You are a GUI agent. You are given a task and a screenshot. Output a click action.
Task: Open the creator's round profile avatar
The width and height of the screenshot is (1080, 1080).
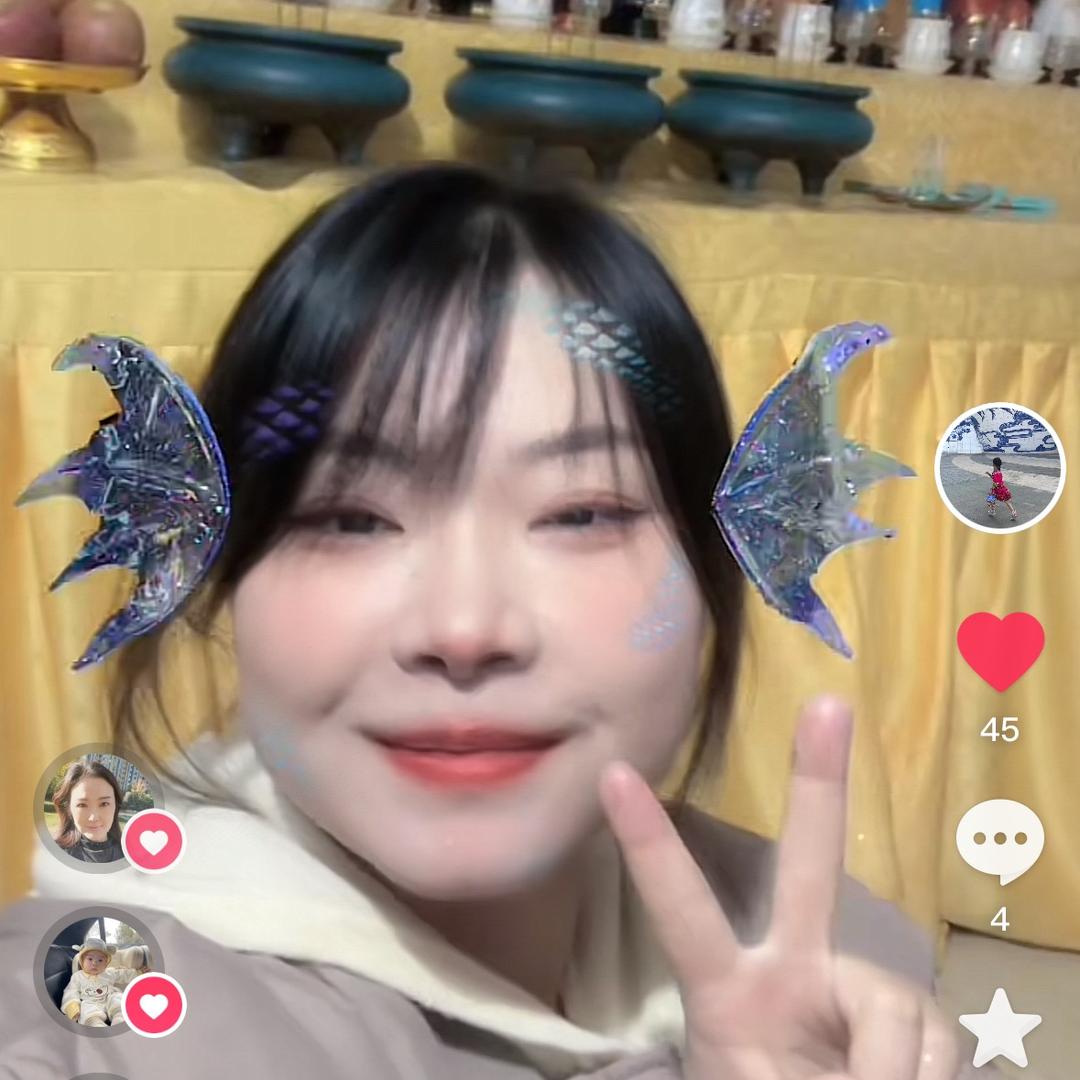(x=999, y=467)
